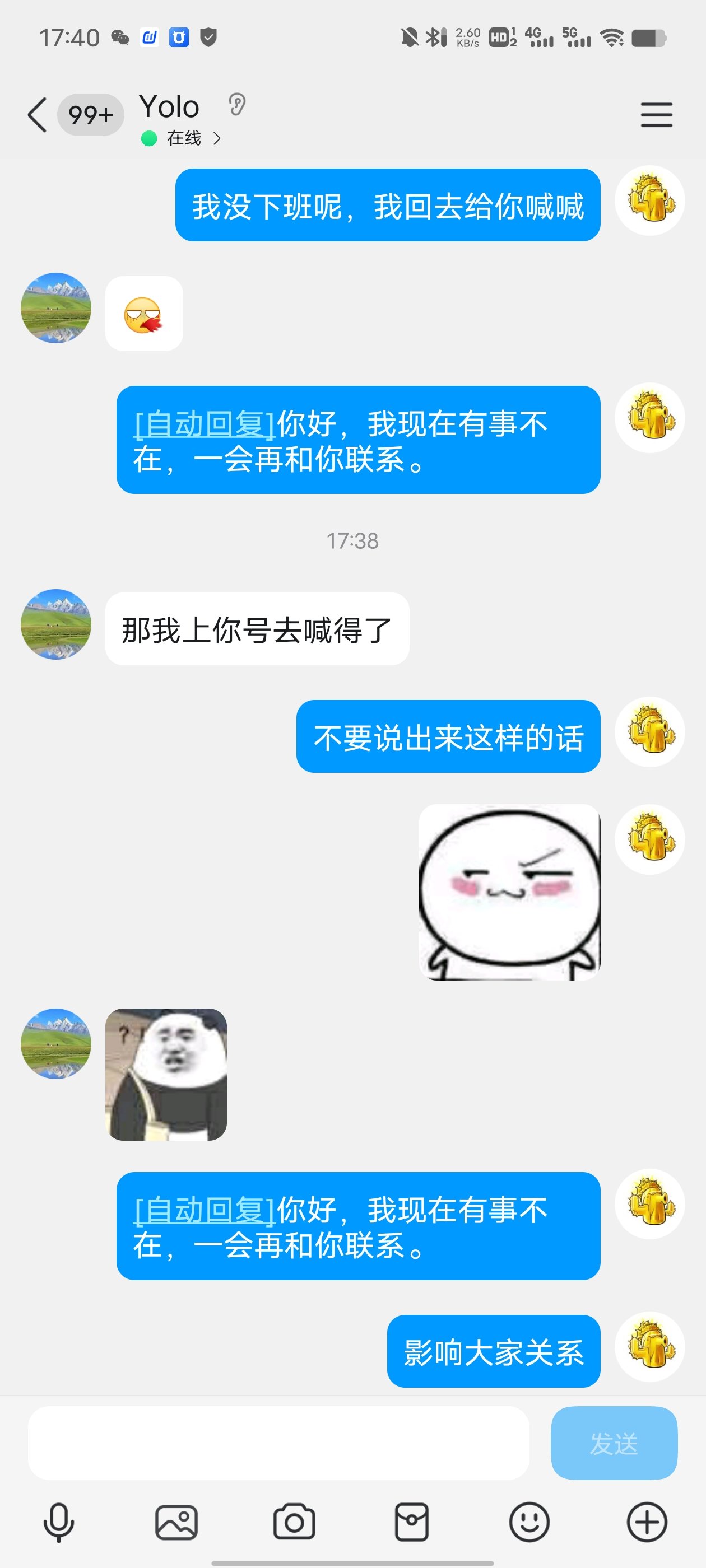
Task: Open my avatar beside 影响大家关系
Action: [650, 1346]
